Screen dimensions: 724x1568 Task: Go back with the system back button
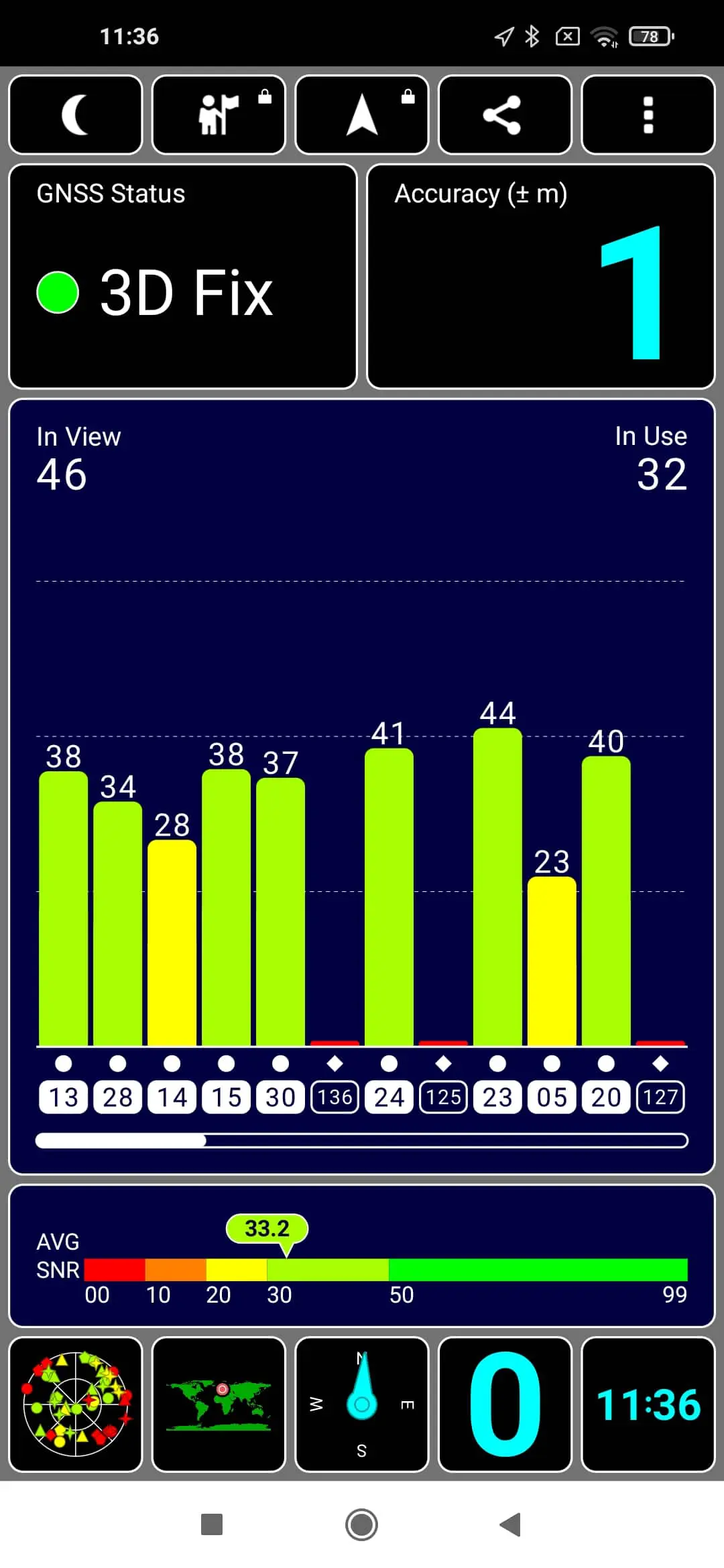(511, 1524)
